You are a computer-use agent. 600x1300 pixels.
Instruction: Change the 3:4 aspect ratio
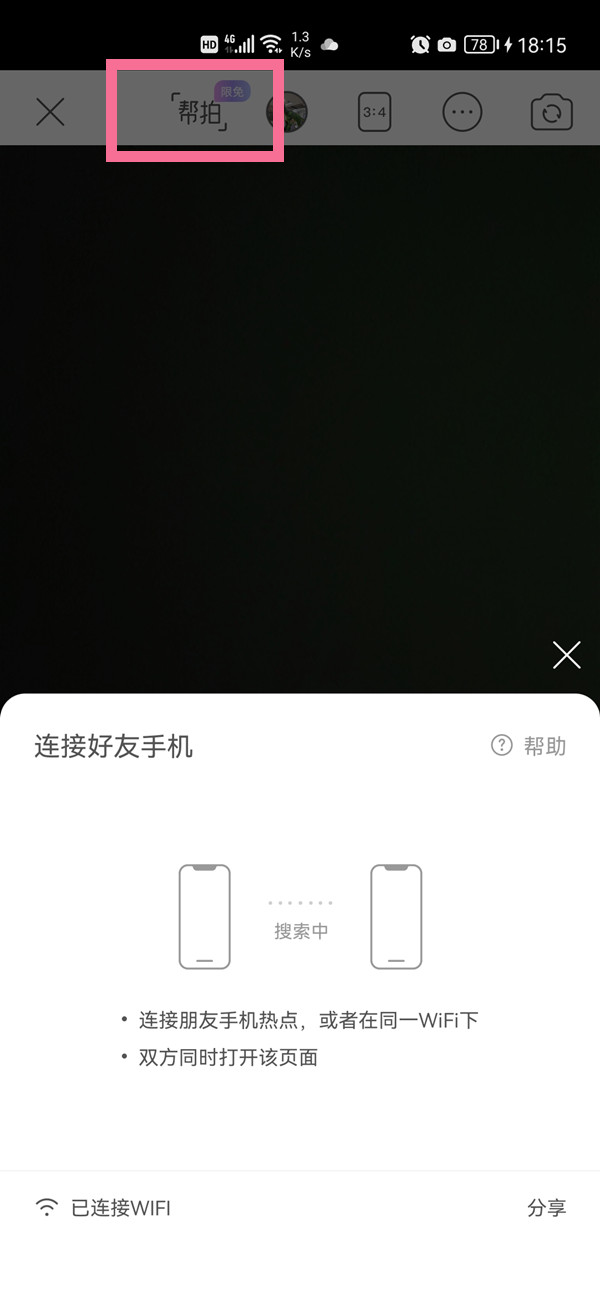tap(374, 113)
